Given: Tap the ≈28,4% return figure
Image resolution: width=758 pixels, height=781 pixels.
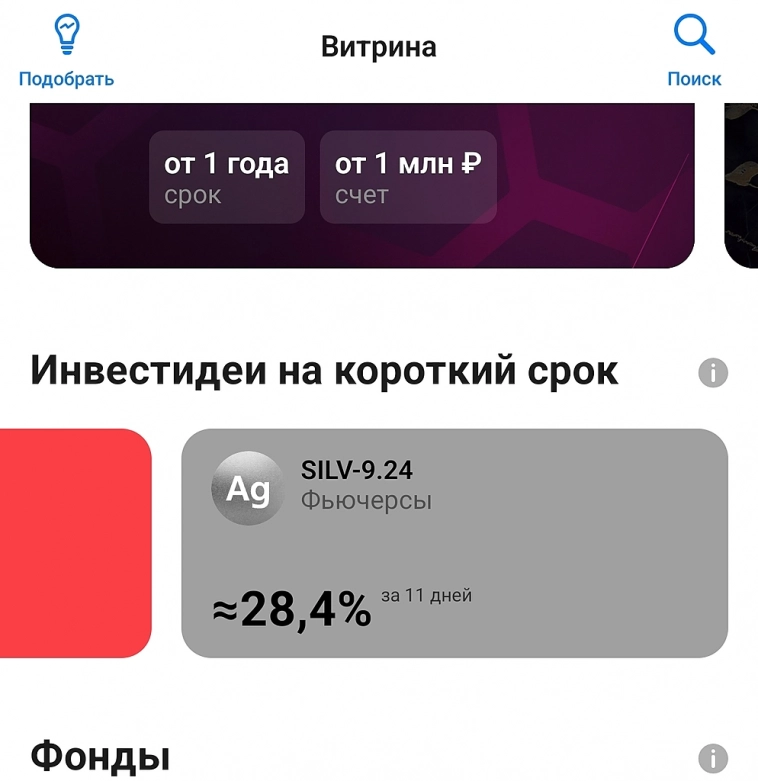Looking at the screenshot, I should 290,607.
